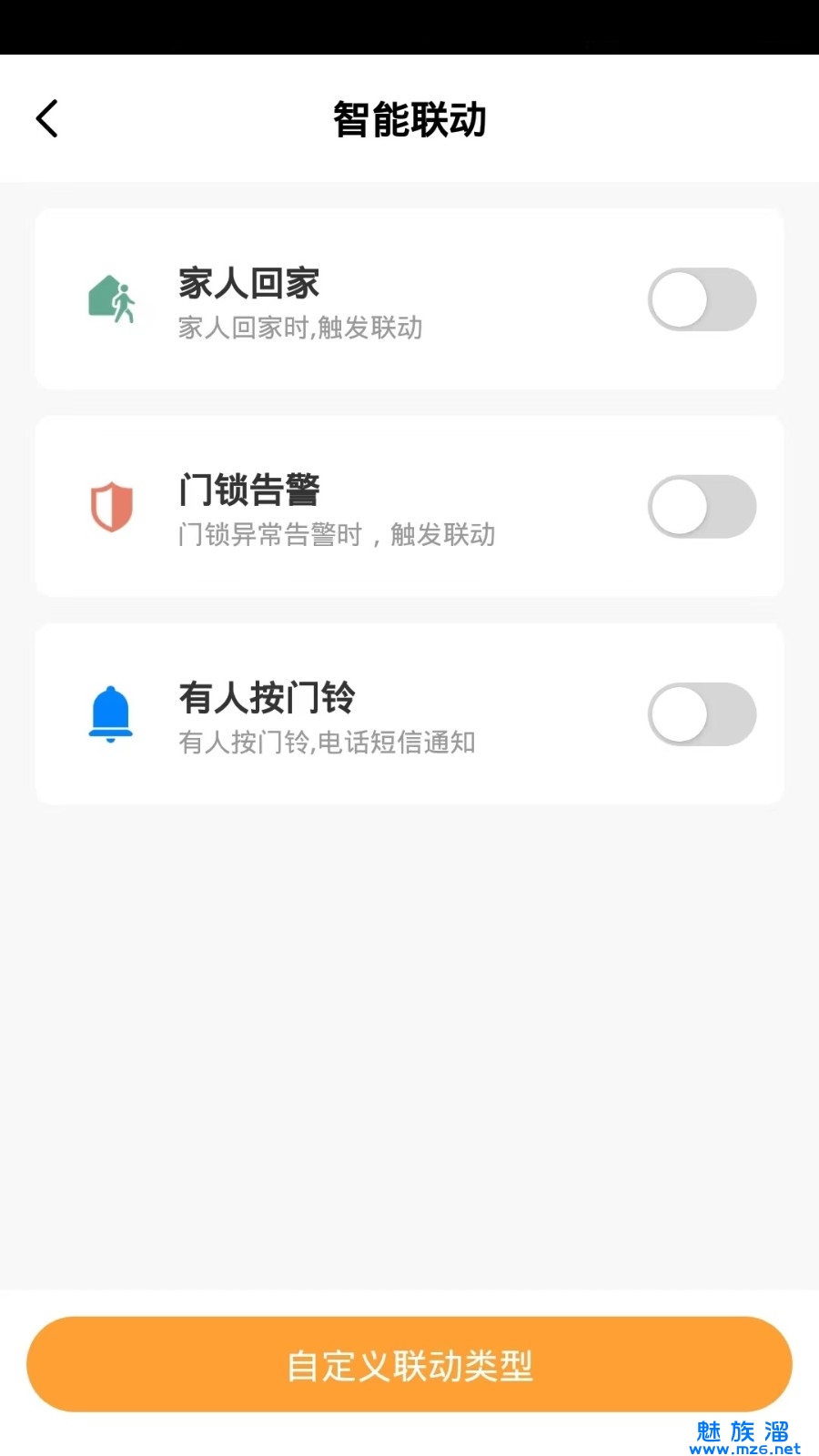The width and height of the screenshot is (819, 1456).
Task: Go back from the 智能联动 page
Action: coord(47,119)
